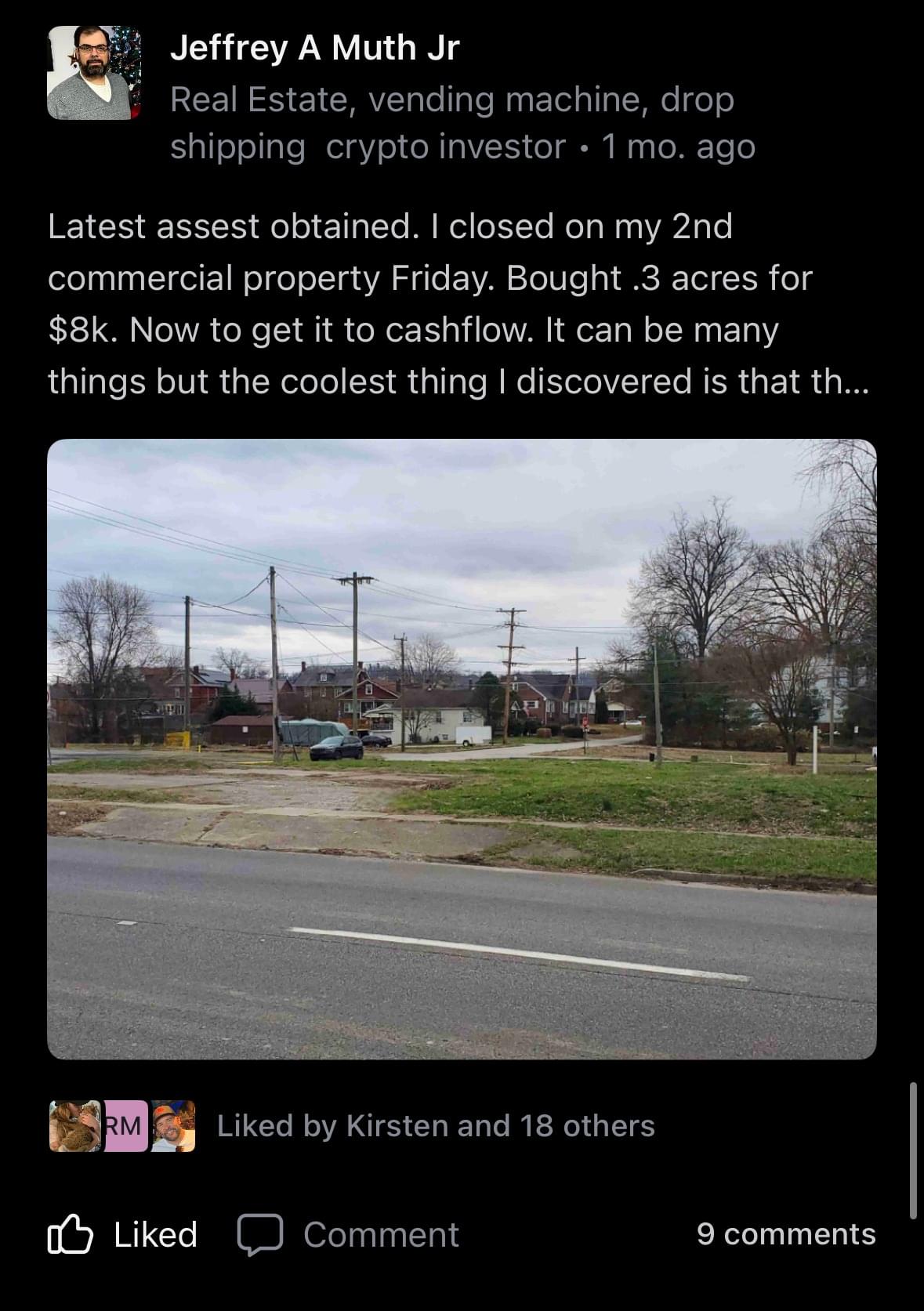Screen dimensions: 924x1311
Task: View people who liked the post
Action: tap(435, 1126)
